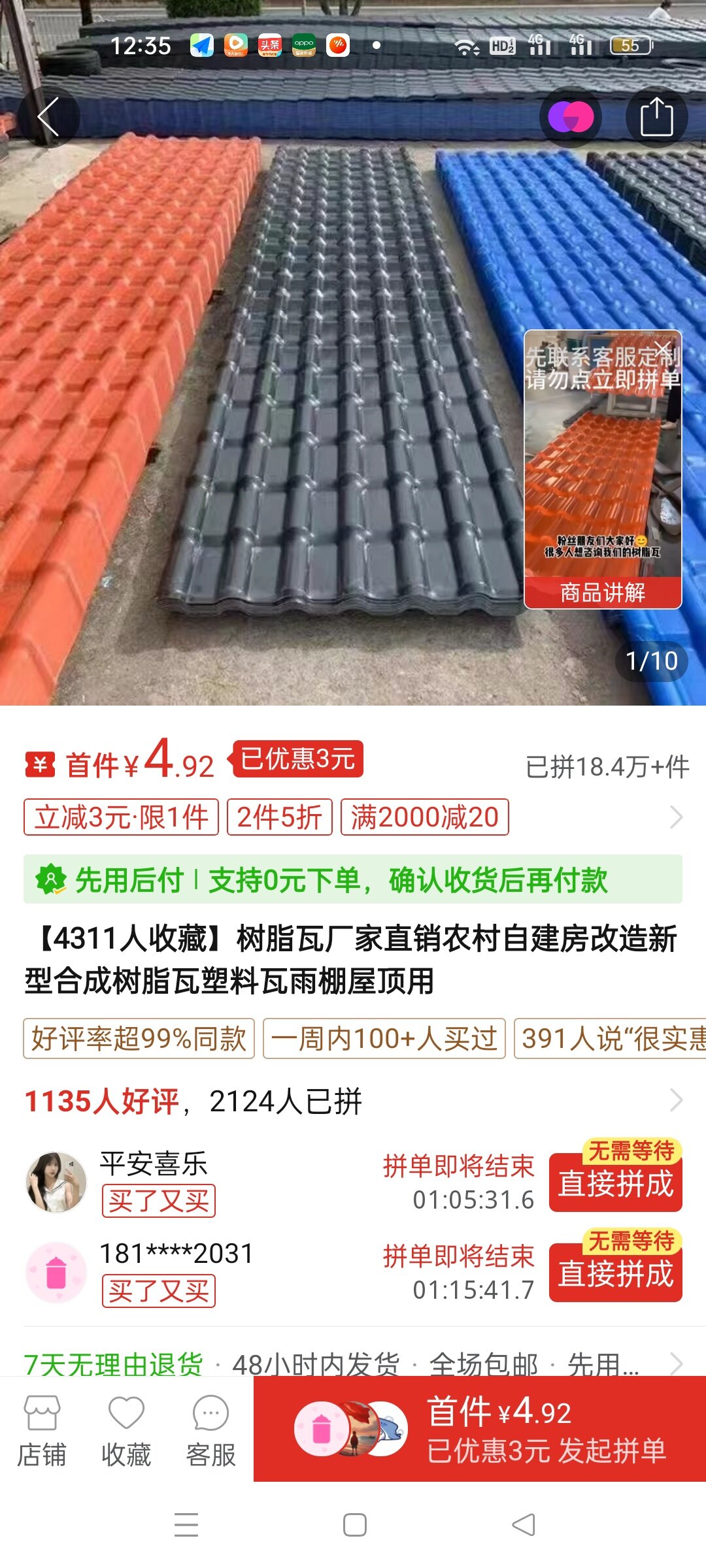
Task: Select the 好评率超99%同款 tag
Action: 139,1038
